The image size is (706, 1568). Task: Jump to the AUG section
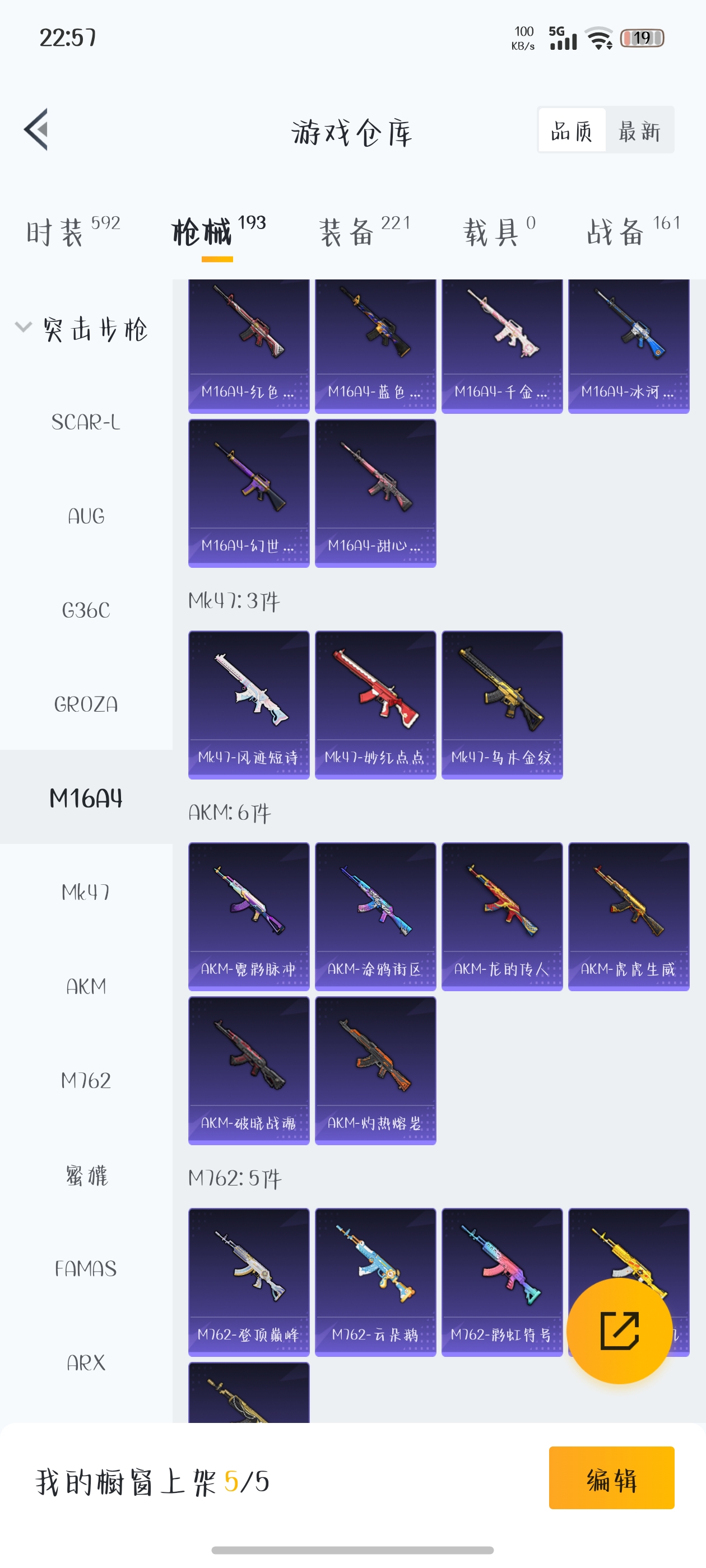(x=85, y=516)
